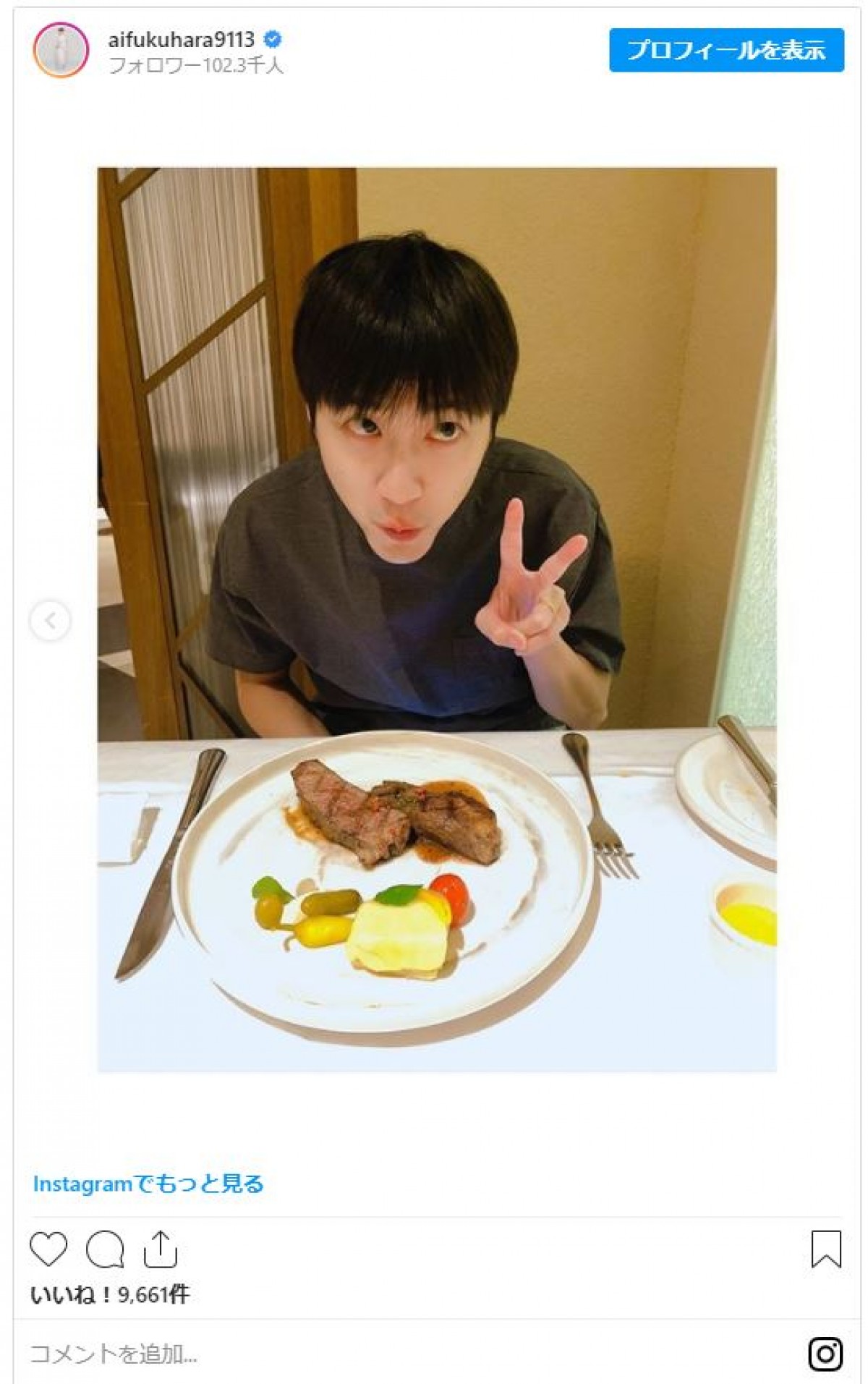This screenshot has height=1384, width=868.
Task: Open the Instagramでもっと見る link
Action: click(x=148, y=1184)
